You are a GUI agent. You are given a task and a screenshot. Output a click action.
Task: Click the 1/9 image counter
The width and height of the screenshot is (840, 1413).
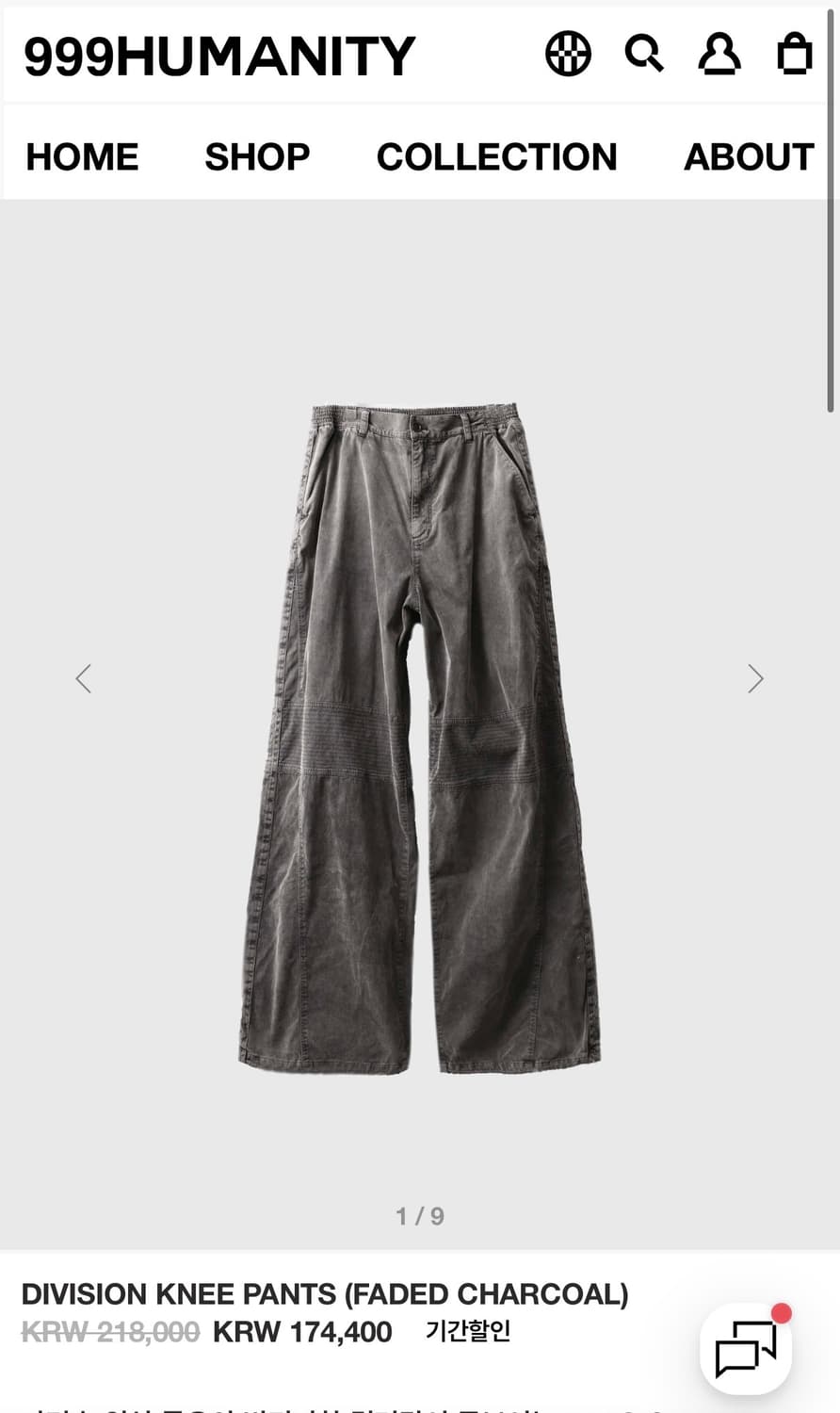[420, 1215]
